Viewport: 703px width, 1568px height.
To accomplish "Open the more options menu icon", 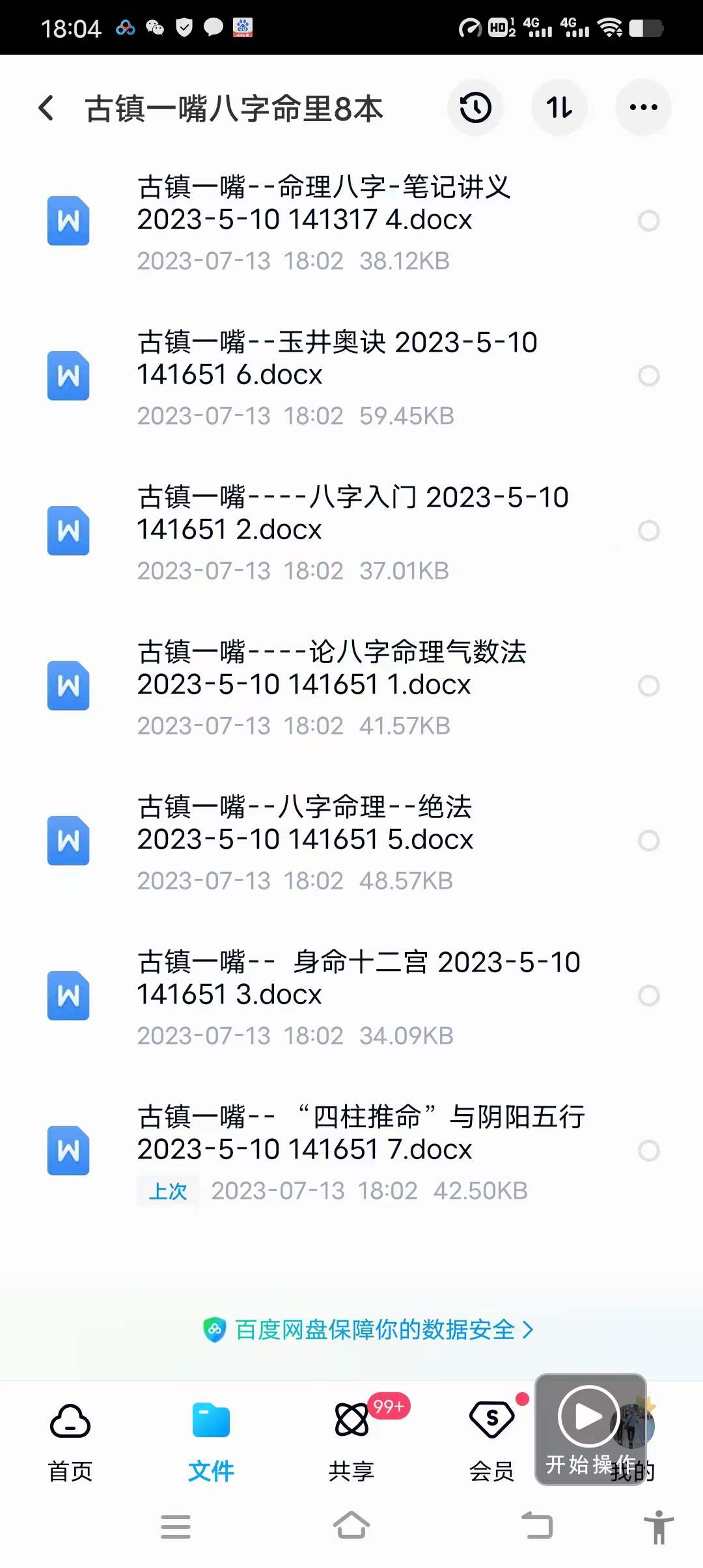I will [x=643, y=107].
